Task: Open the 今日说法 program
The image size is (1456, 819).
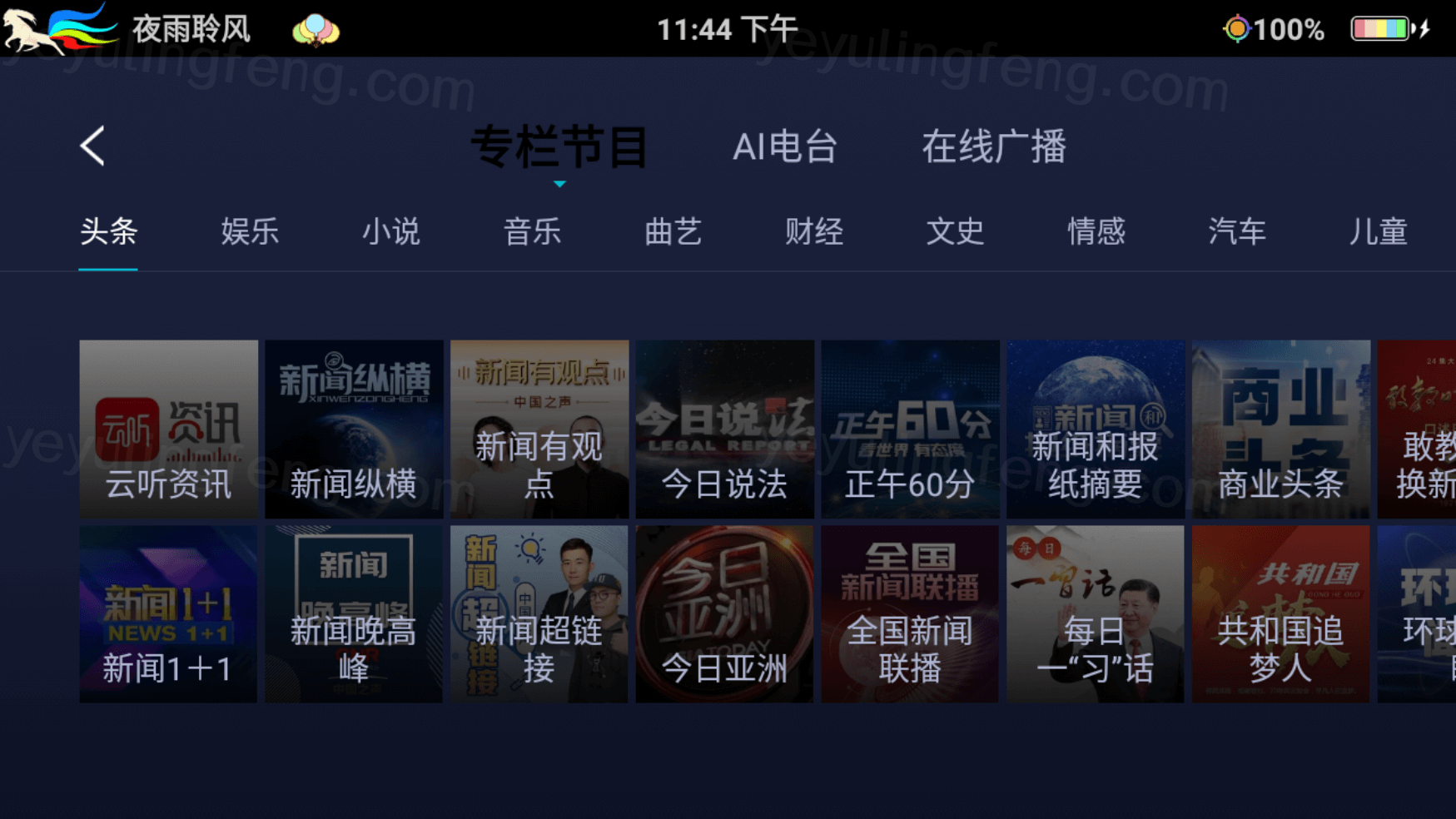Action: coord(724,429)
